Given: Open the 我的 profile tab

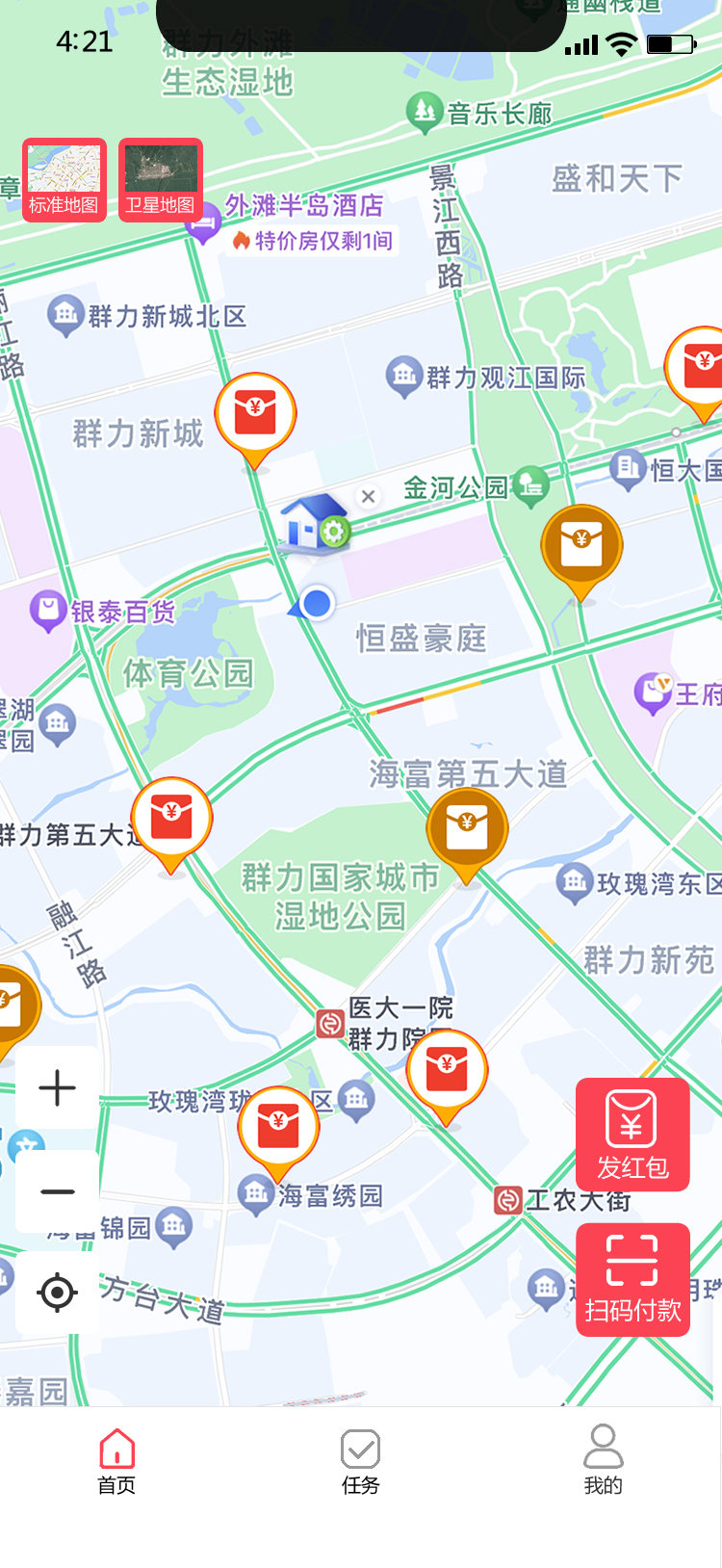Looking at the screenshot, I should [604, 1462].
